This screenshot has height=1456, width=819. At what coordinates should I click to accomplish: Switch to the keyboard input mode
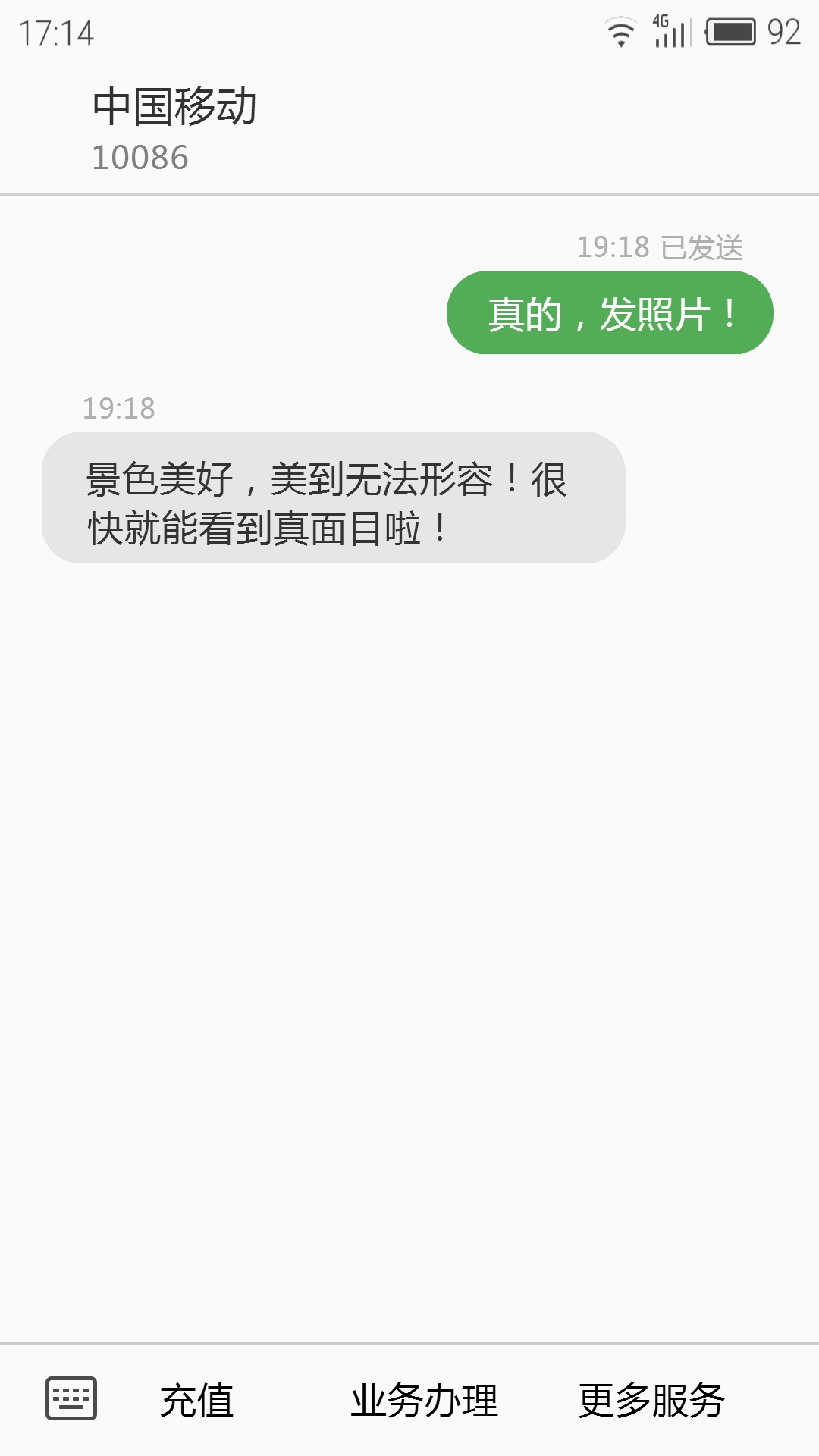(x=71, y=1398)
